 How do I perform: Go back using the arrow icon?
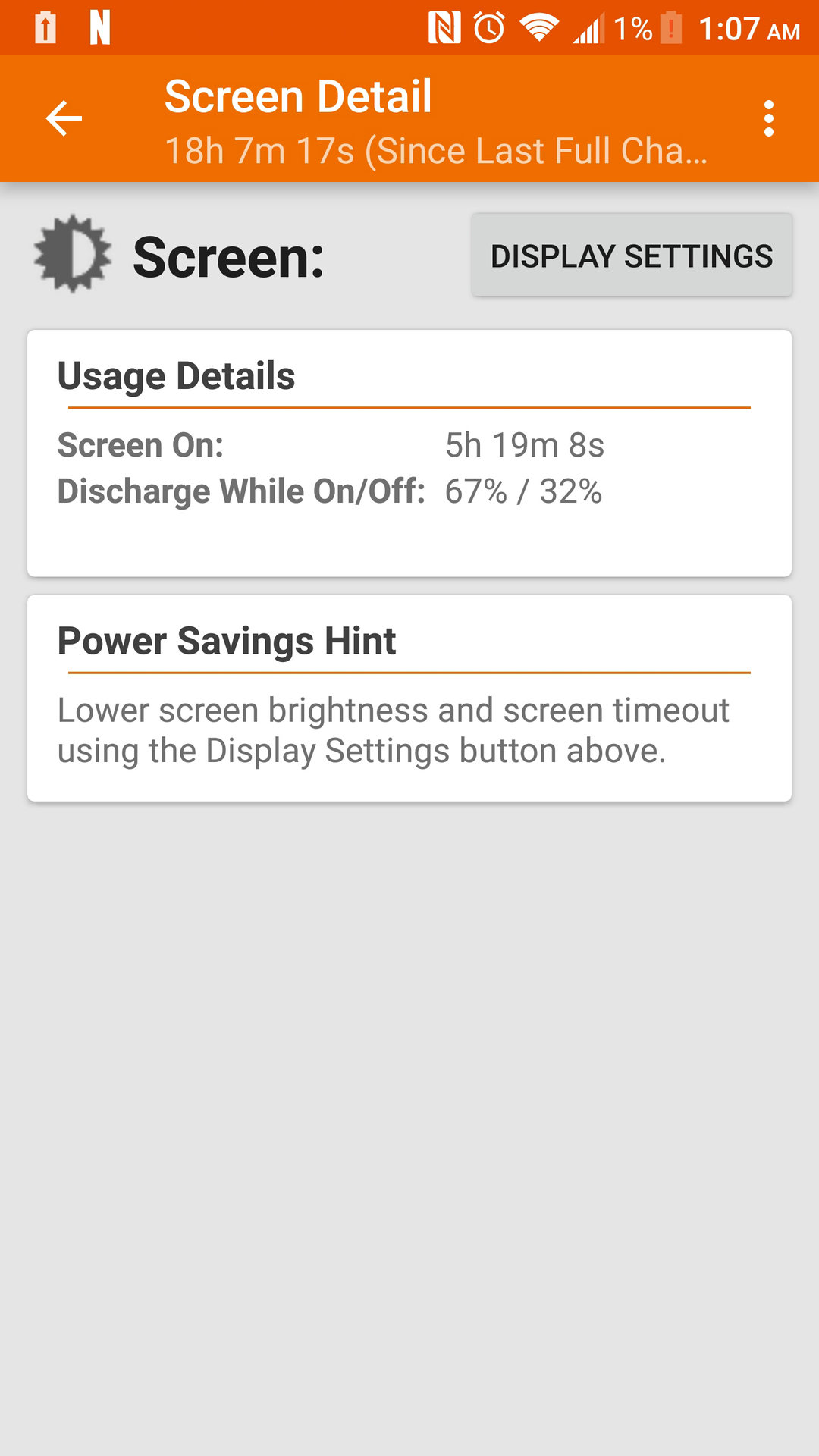coord(64,119)
